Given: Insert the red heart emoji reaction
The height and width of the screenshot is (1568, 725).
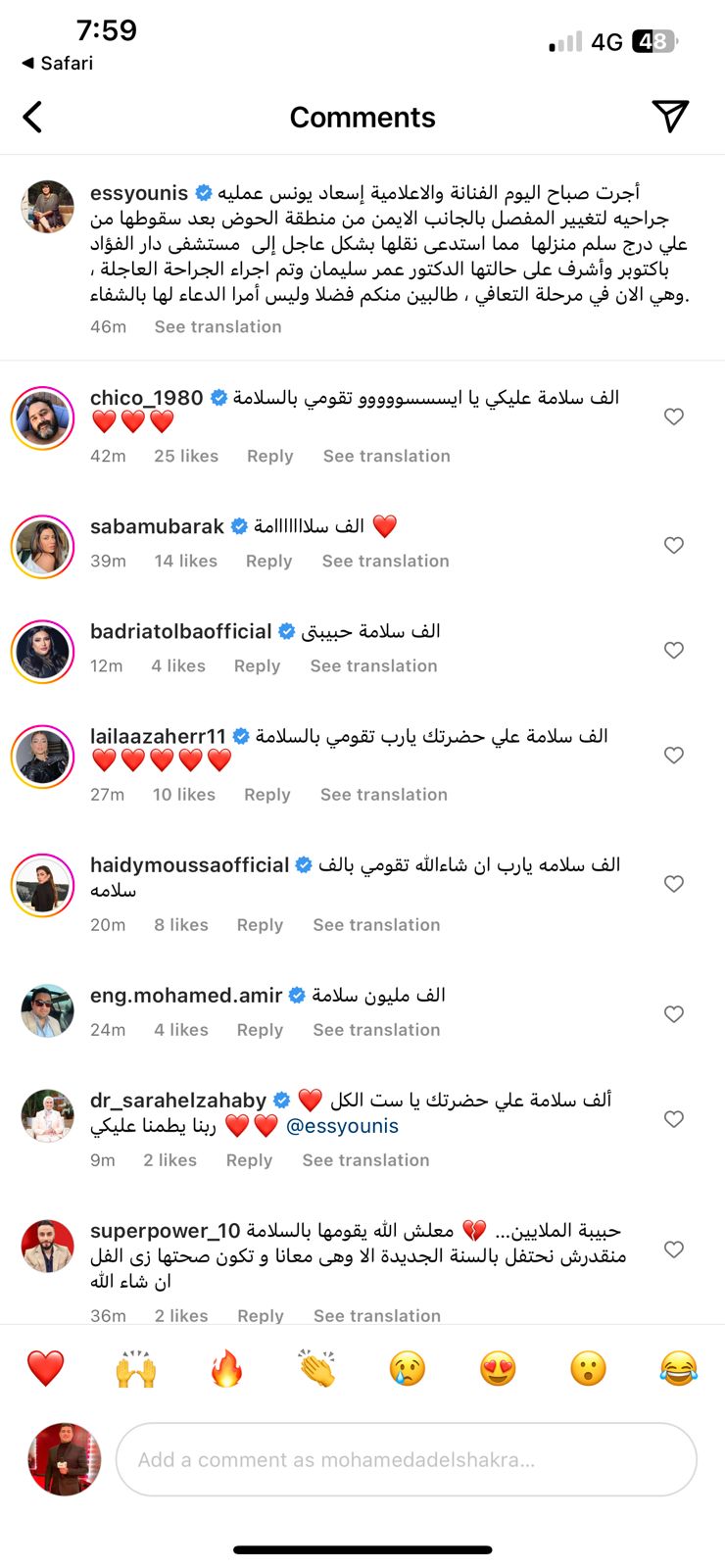Looking at the screenshot, I should coord(45,1368).
